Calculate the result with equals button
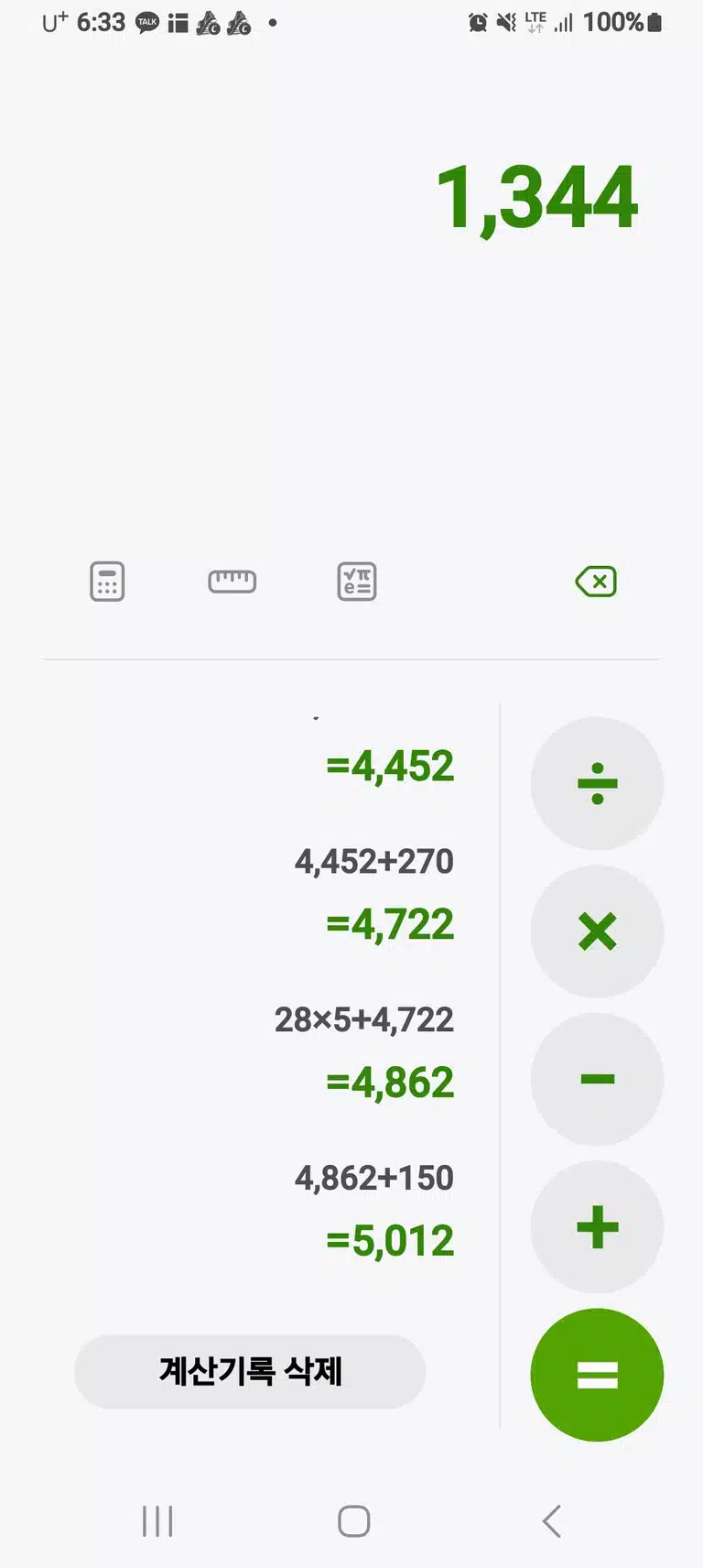Image resolution: width=703 pixels, height=1568 pixels. (x=598, y=1375)
